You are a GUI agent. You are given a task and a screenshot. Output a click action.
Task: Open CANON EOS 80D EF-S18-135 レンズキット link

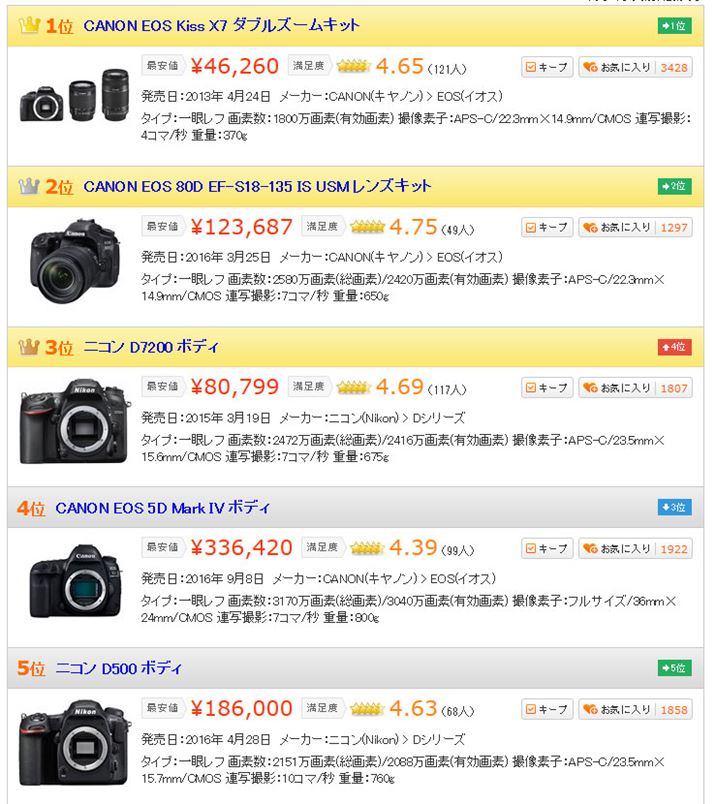tap(257, 186)
